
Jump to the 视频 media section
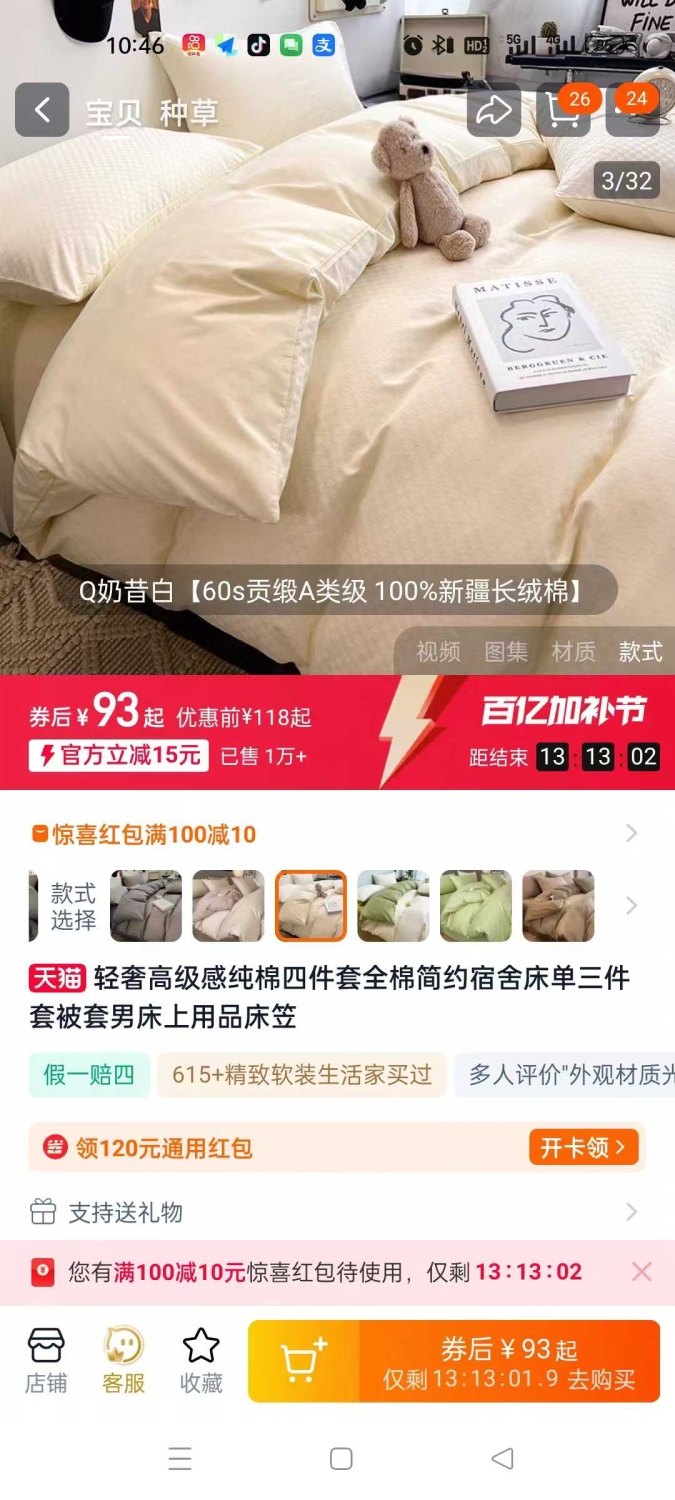438,652
